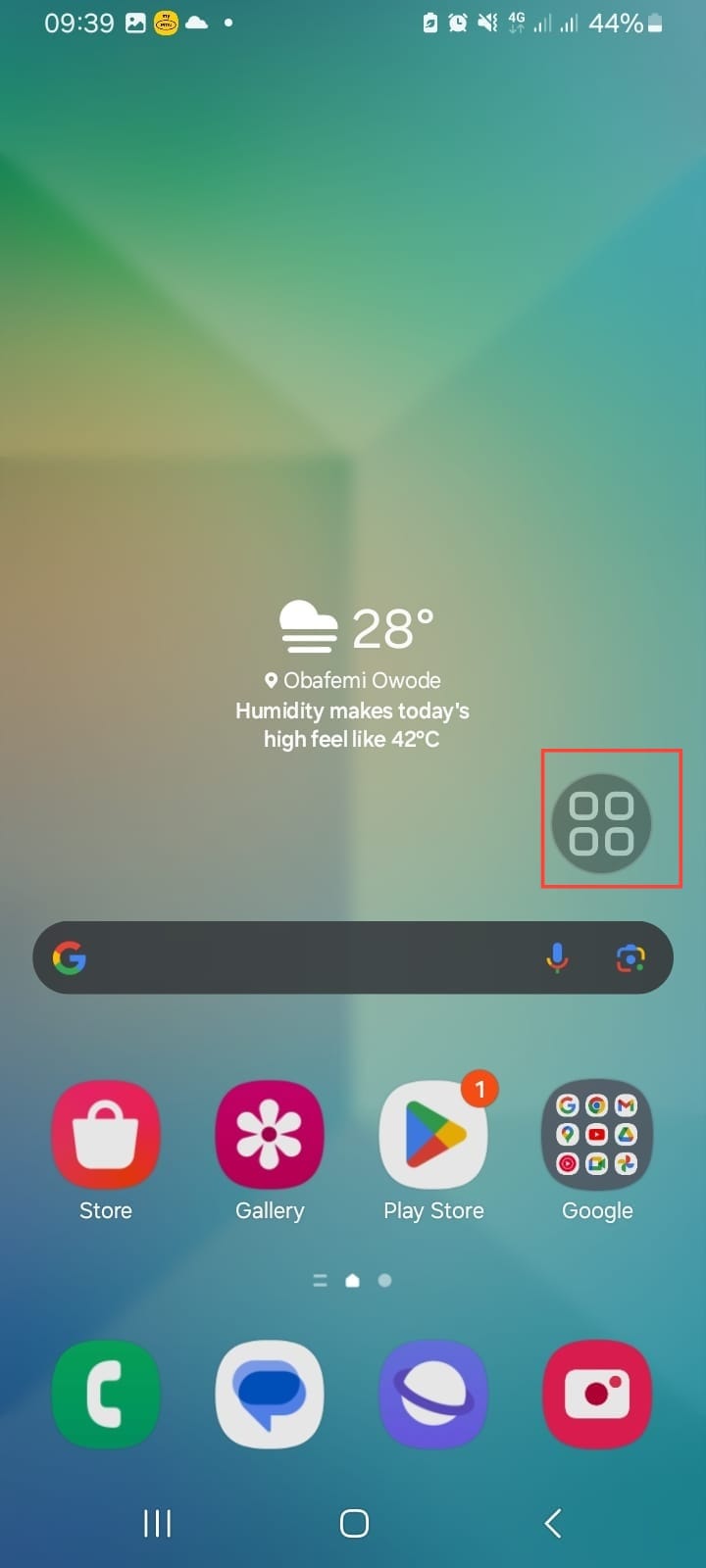
Task: Launch the Gallery app
Action: (x=270, y=1135)
